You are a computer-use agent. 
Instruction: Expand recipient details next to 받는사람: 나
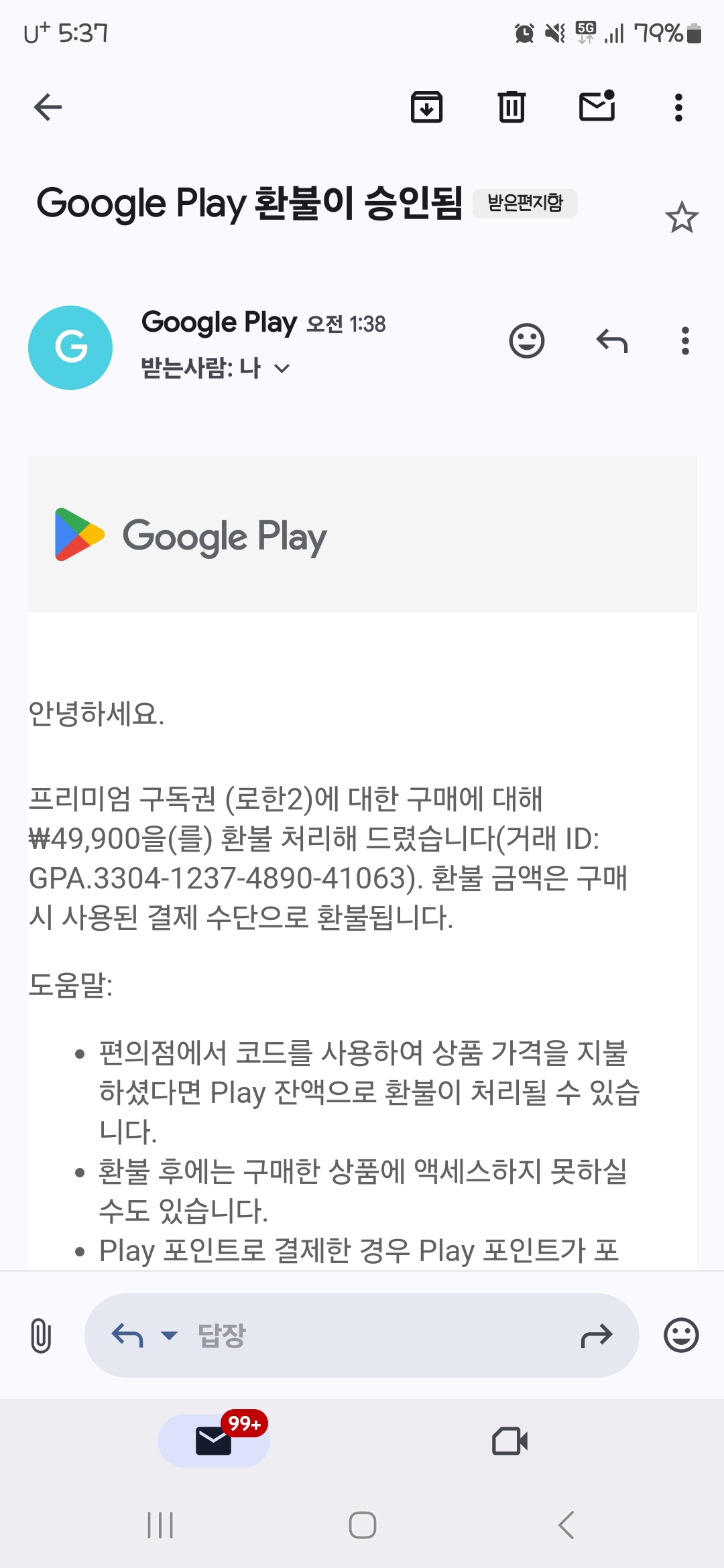[x=282, y=368]
